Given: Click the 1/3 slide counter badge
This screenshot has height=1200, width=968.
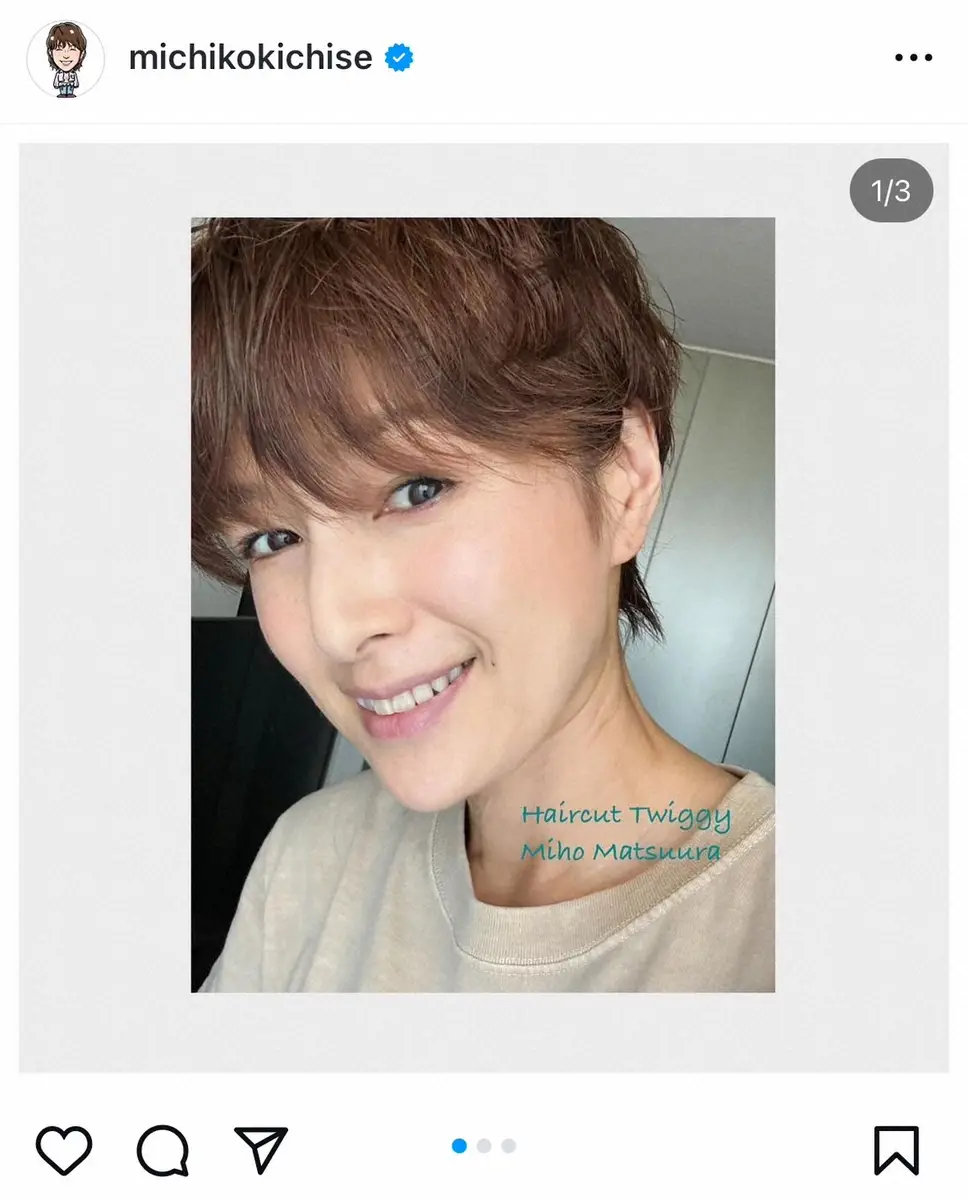Looking at the screenshot, I should click(889, 190).
